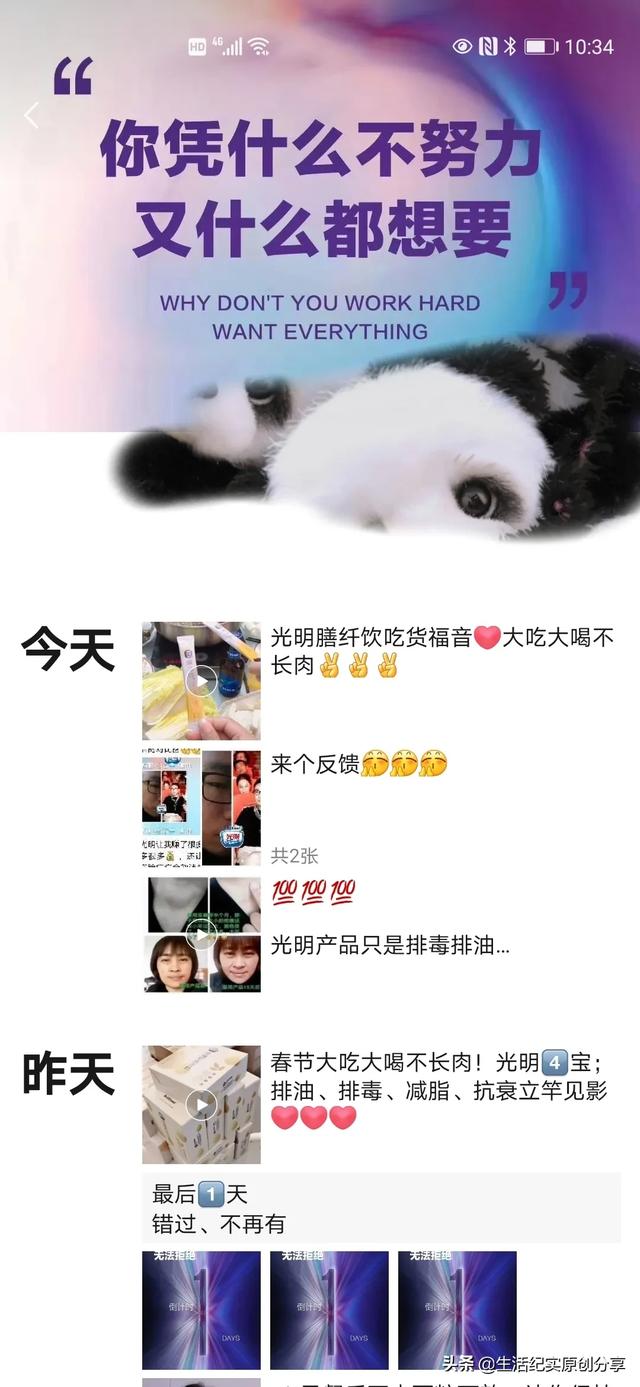The image size is (640, 1387).
Task: View the first countdown image
Action: tap(201, 1310)
